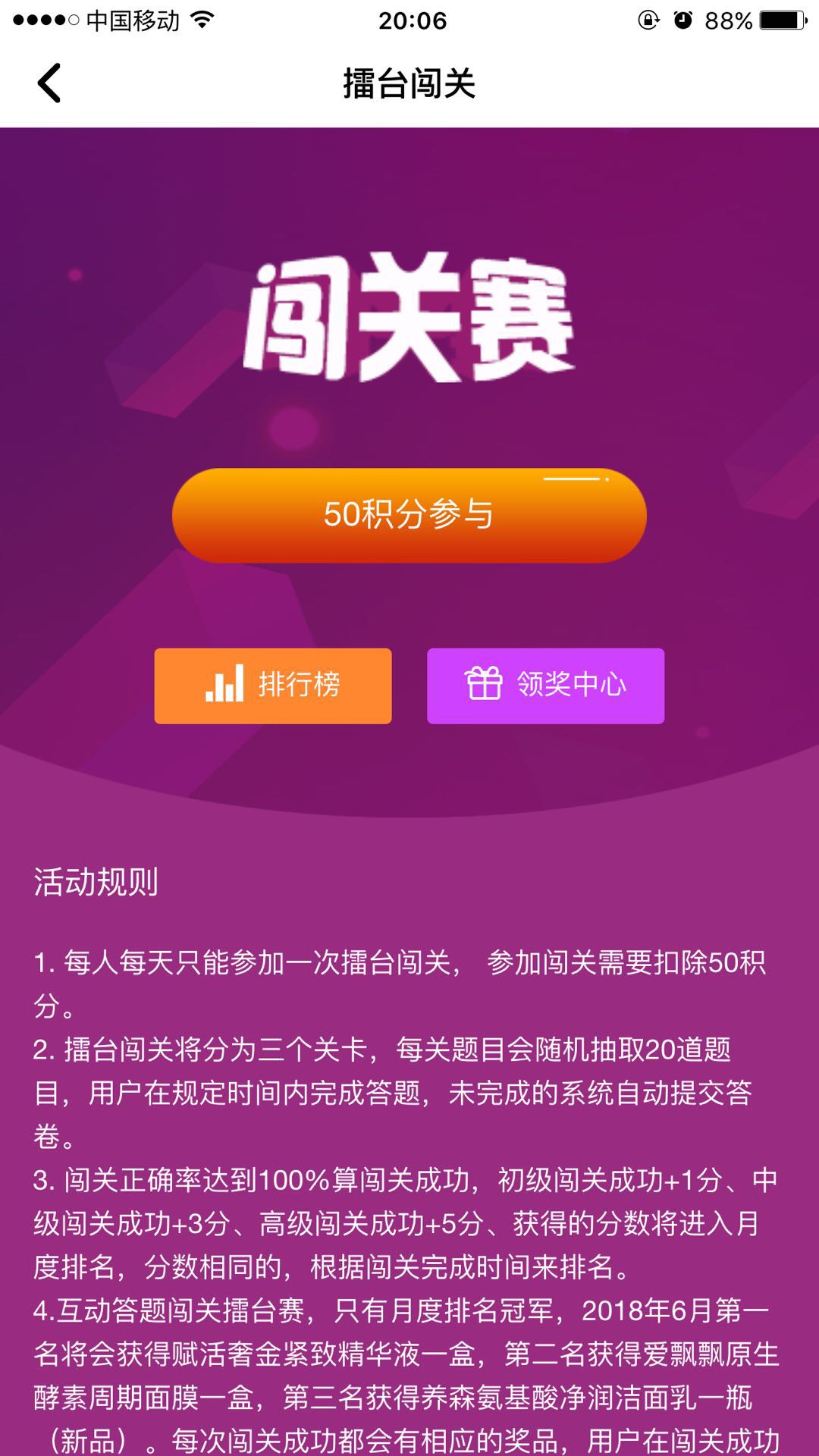Open 领奖中心 prize center
The width and height of the screenshot is (819, 1456).
pyautogui.click(x=545, y=686)
